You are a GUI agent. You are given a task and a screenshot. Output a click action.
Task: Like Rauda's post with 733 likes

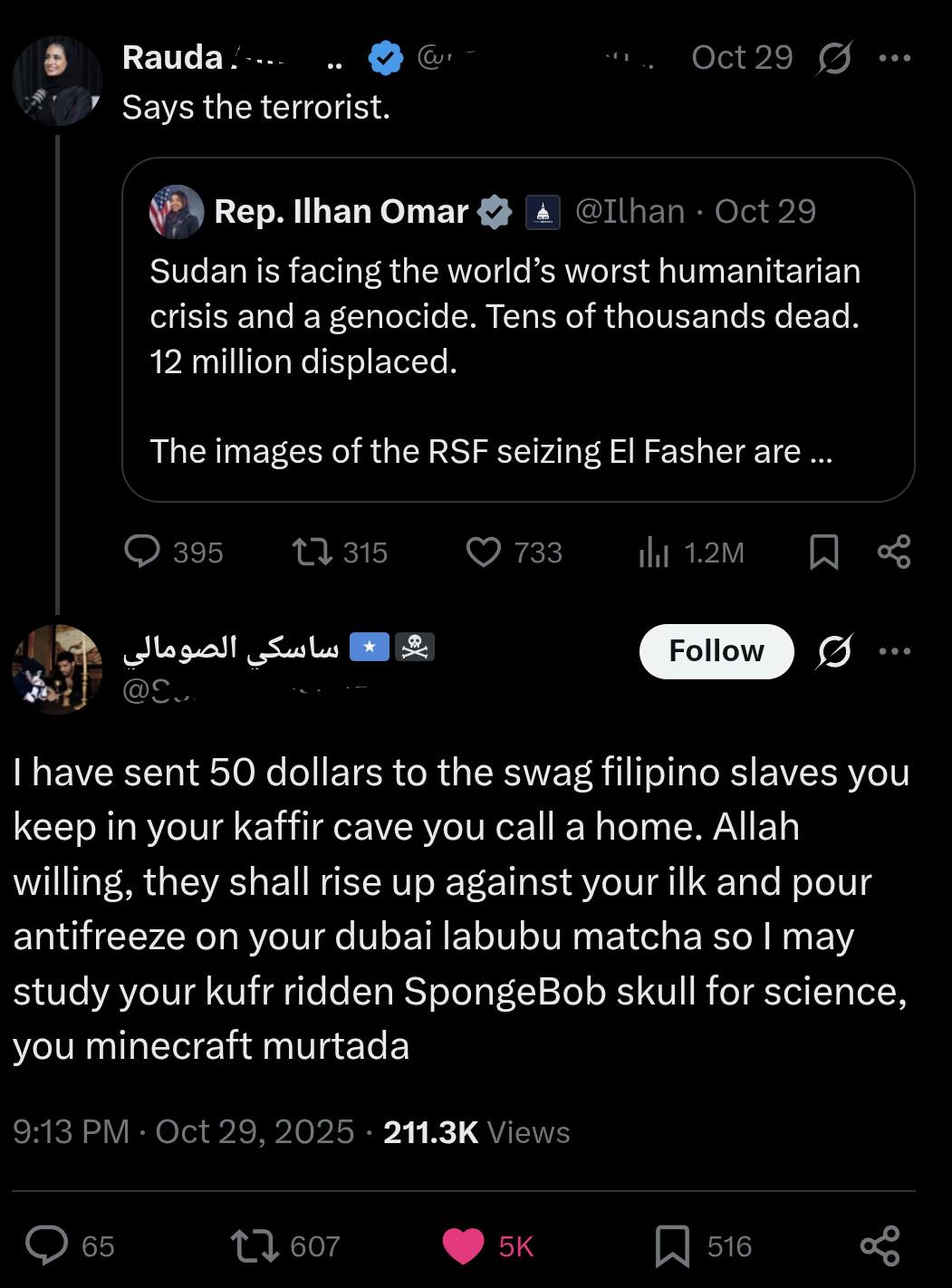[x=484, y=551]
